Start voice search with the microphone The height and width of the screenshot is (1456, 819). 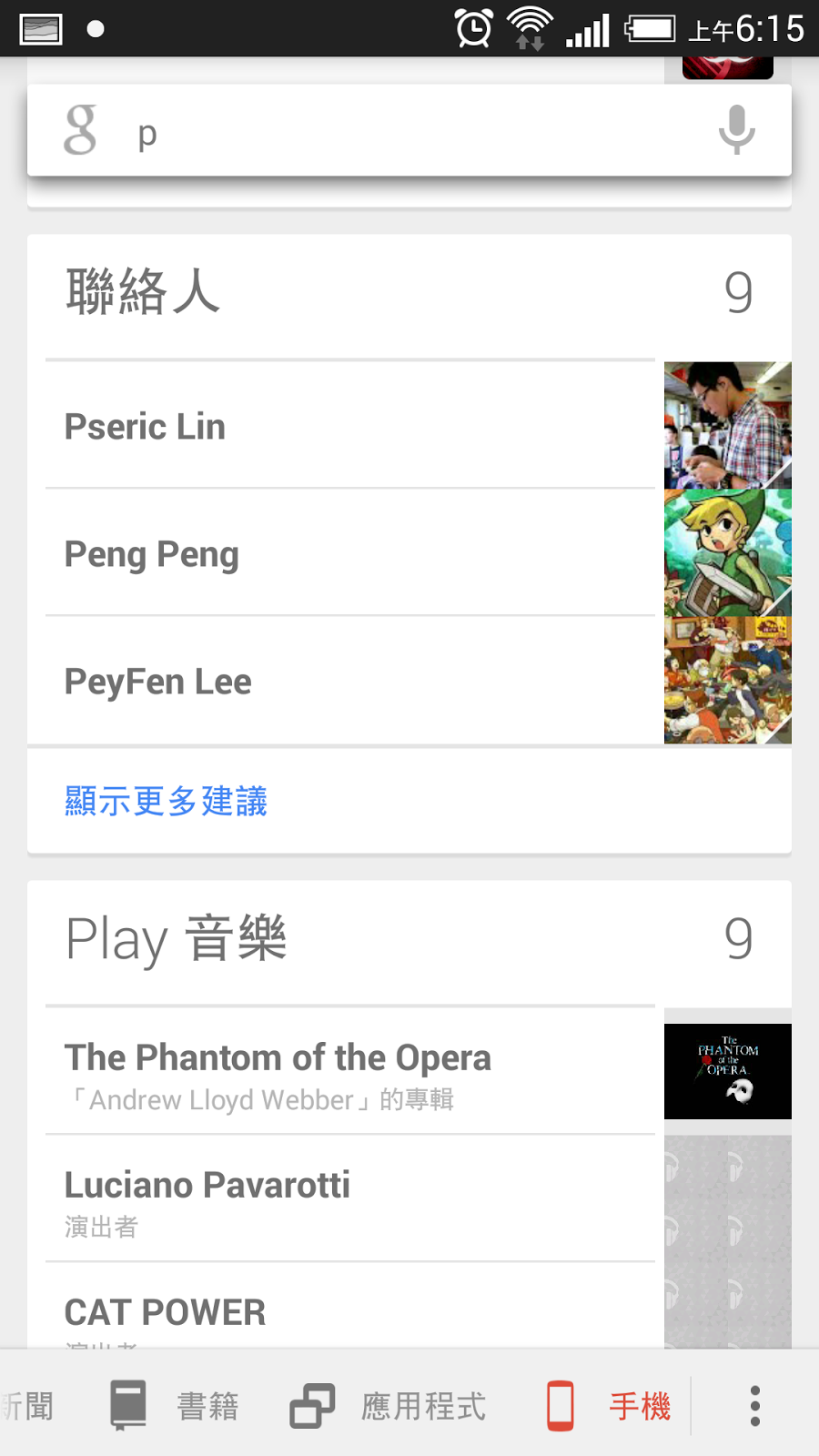736,130
